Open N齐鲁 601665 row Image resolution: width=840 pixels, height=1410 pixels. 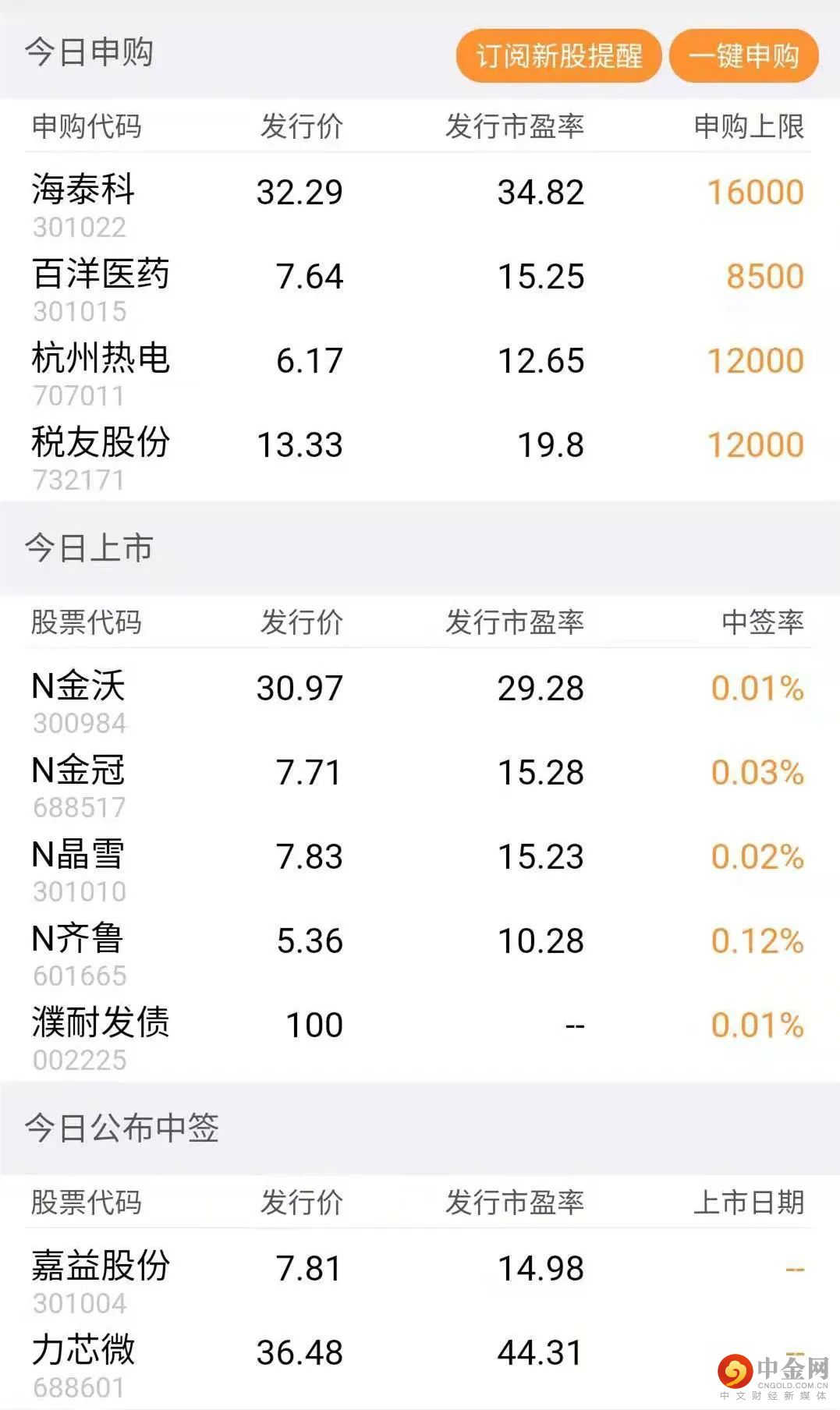click(420, 954)
